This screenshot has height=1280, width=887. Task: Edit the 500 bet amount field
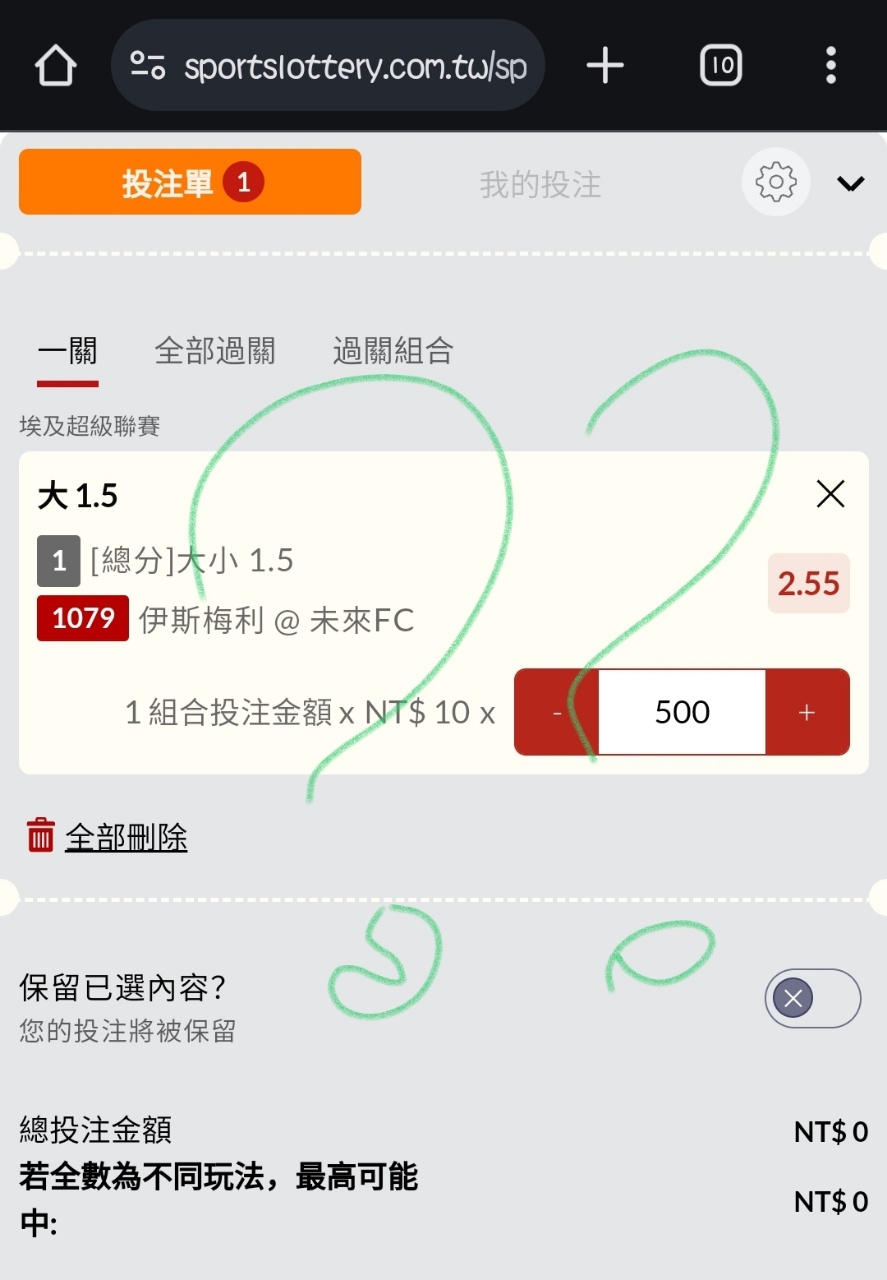point(682,712)
